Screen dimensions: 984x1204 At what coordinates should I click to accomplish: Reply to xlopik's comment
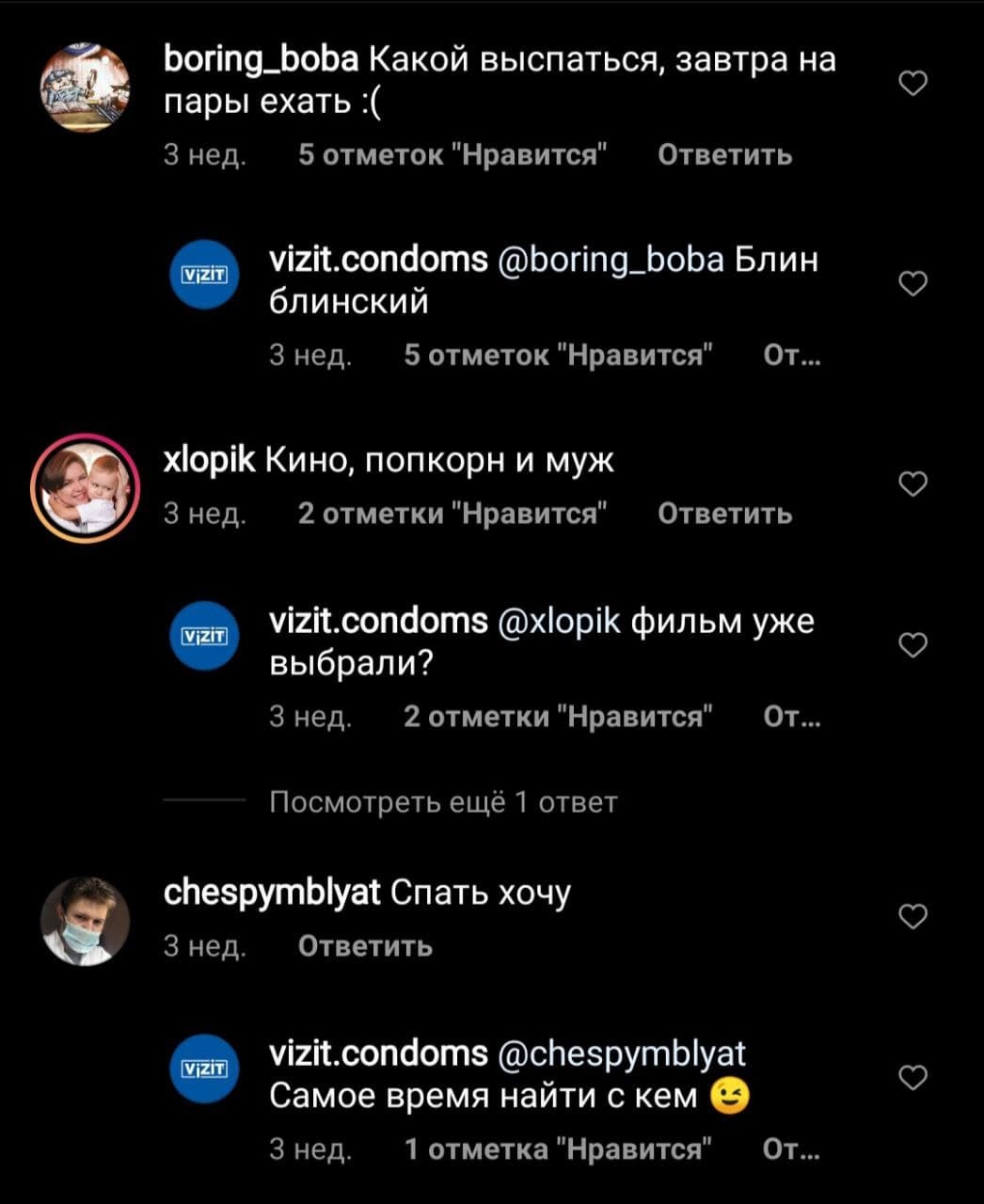[x=724, y=514]
